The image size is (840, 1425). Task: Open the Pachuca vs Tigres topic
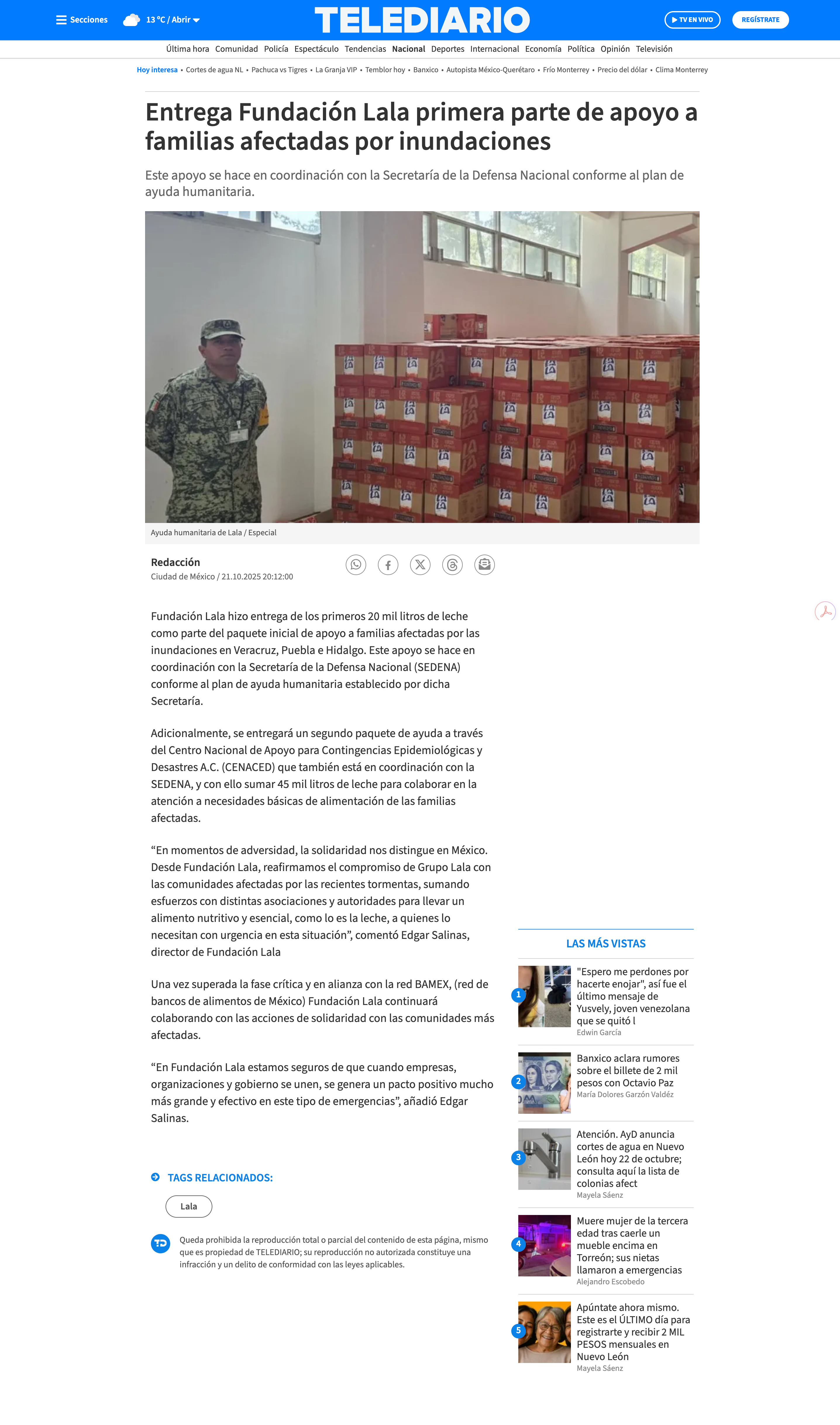(279, 70)
